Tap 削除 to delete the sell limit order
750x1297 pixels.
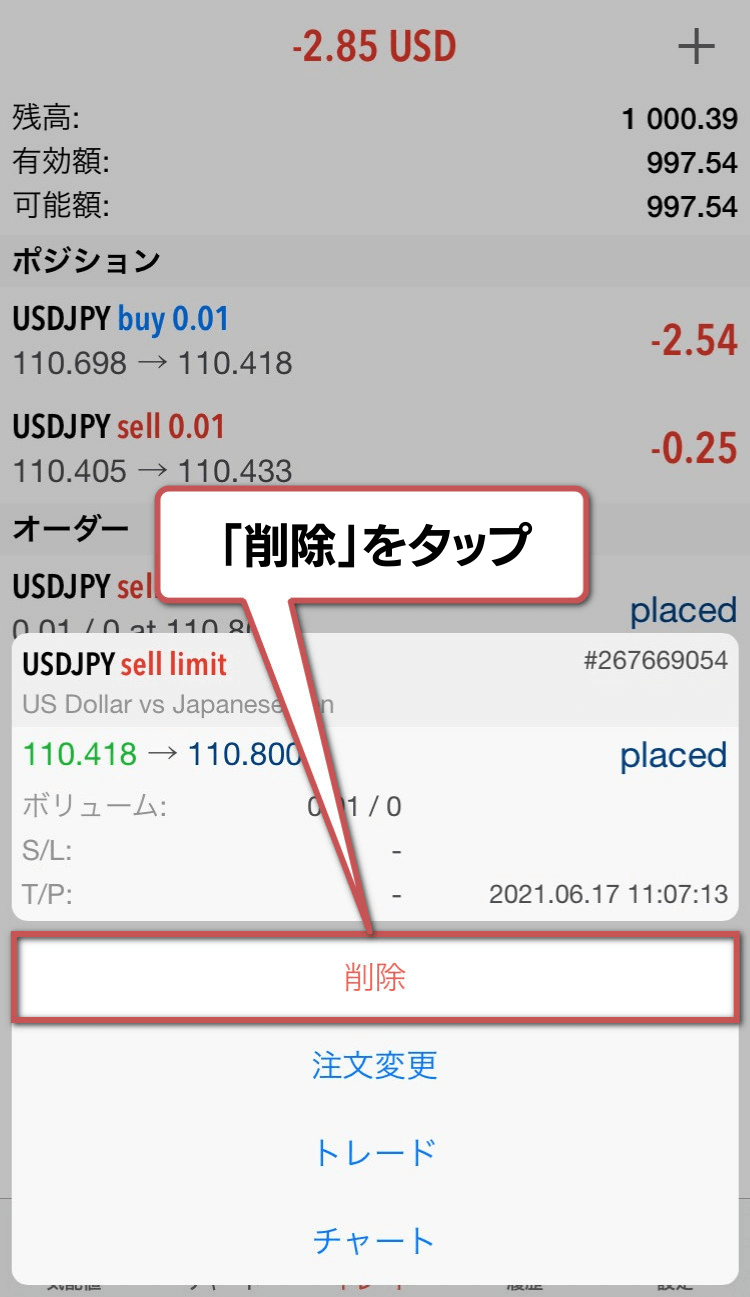pos(375,978)
